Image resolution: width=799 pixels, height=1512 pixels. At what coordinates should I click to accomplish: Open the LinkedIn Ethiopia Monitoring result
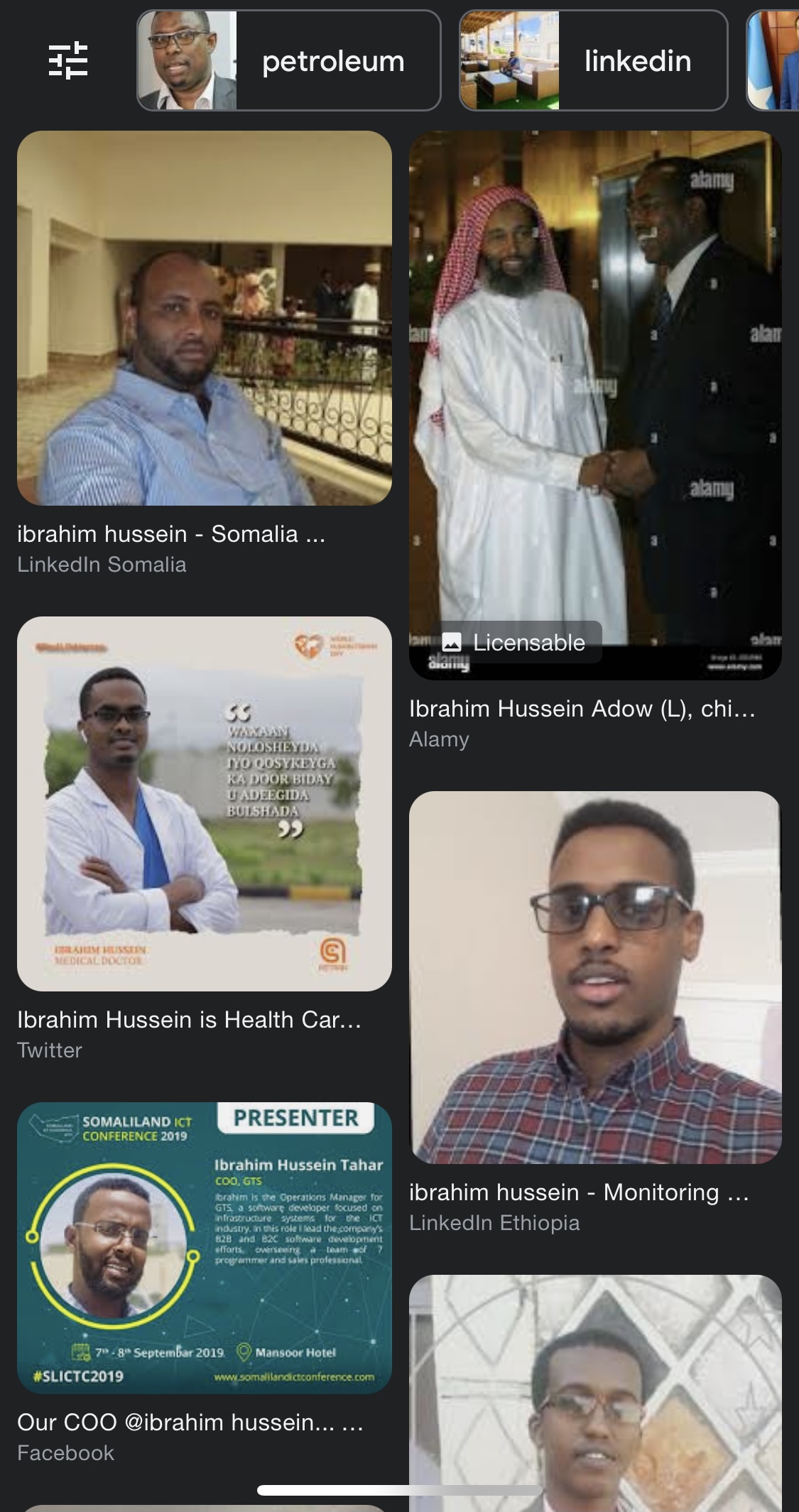[x=595, y=977]
